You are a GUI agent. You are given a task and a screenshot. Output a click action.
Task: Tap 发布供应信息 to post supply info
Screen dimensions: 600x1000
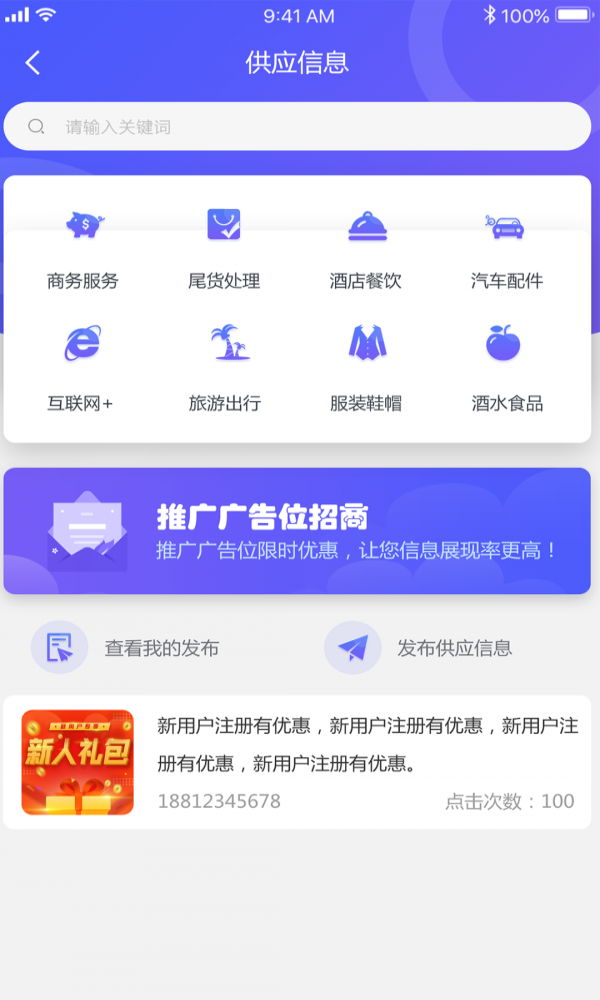point(418,648)
